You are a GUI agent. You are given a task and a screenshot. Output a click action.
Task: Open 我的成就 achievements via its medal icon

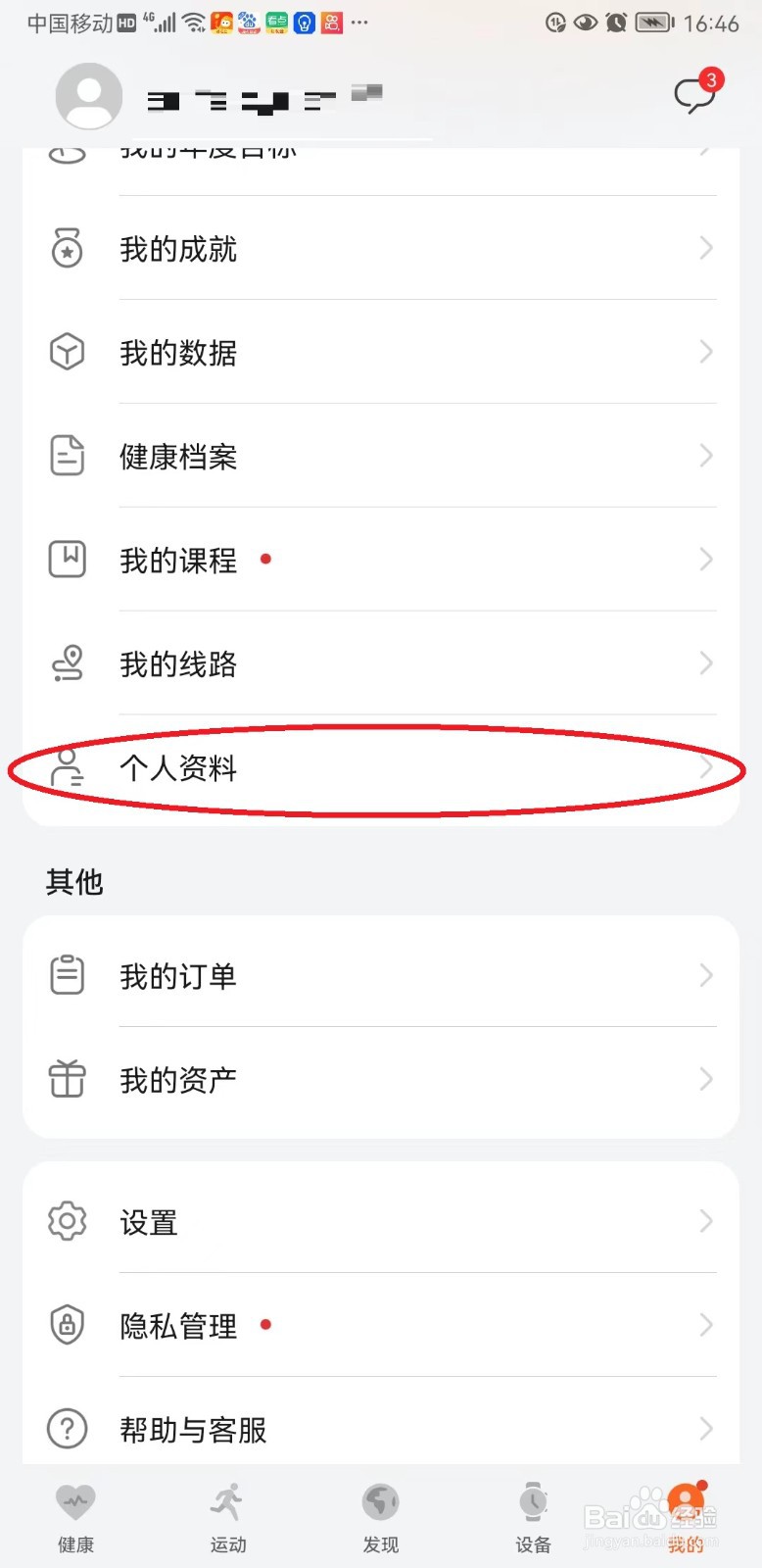[x=67, y=249]
